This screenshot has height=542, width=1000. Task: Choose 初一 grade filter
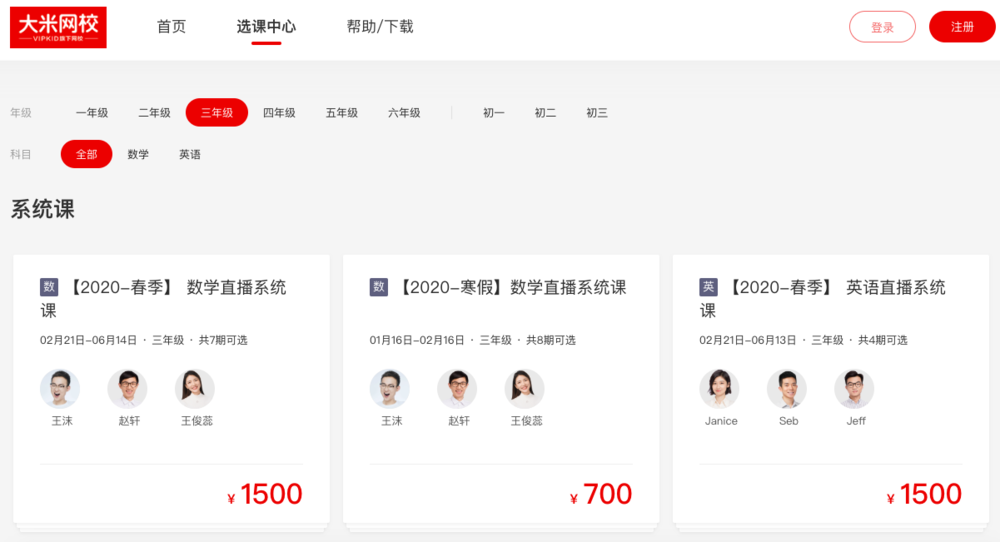494,113
